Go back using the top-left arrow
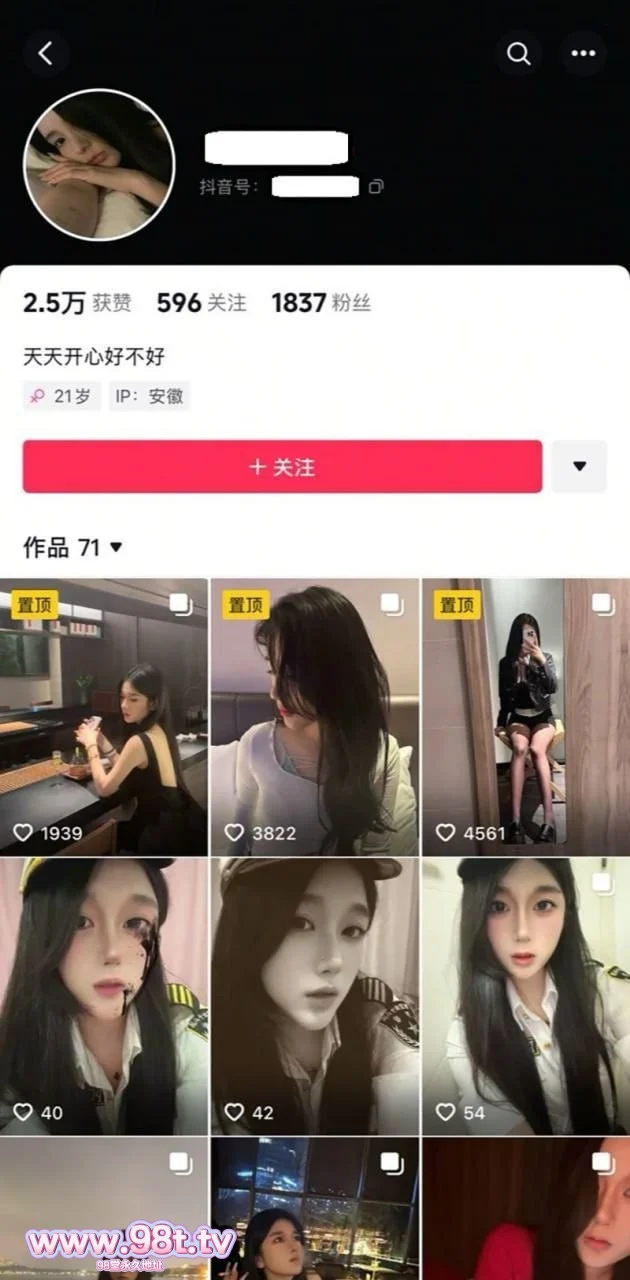 [46, 53]
